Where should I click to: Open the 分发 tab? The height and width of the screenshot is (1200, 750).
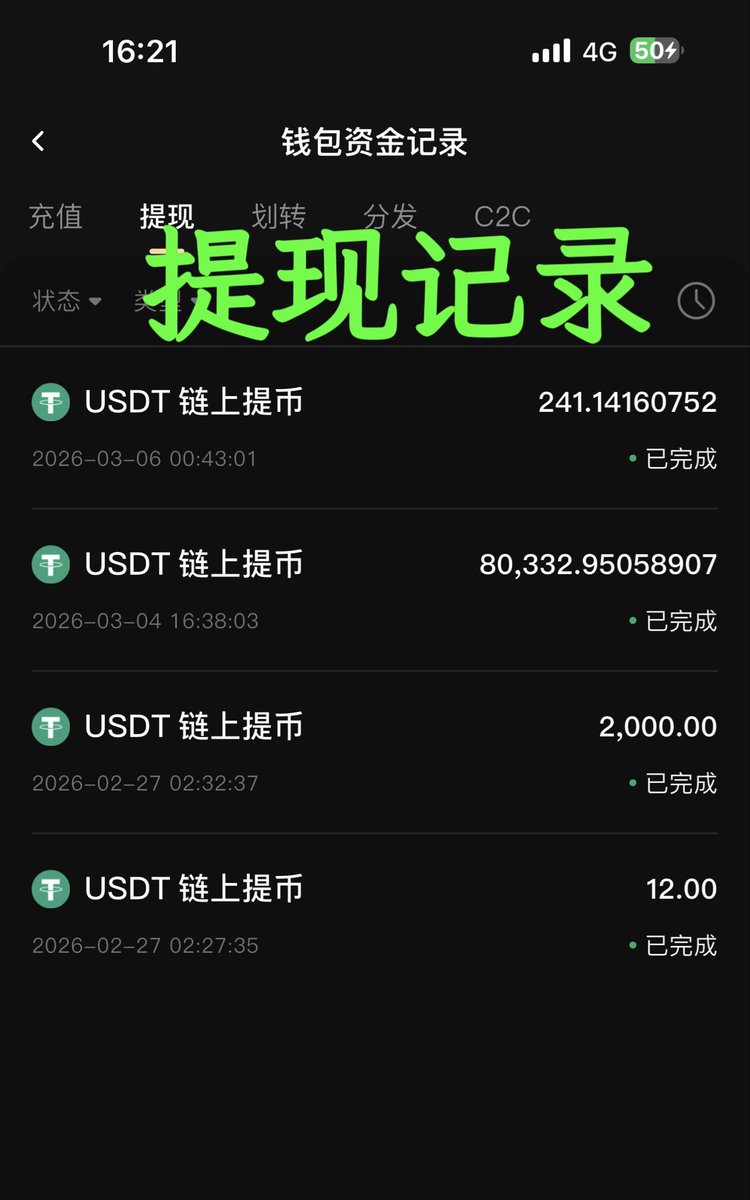390,216
